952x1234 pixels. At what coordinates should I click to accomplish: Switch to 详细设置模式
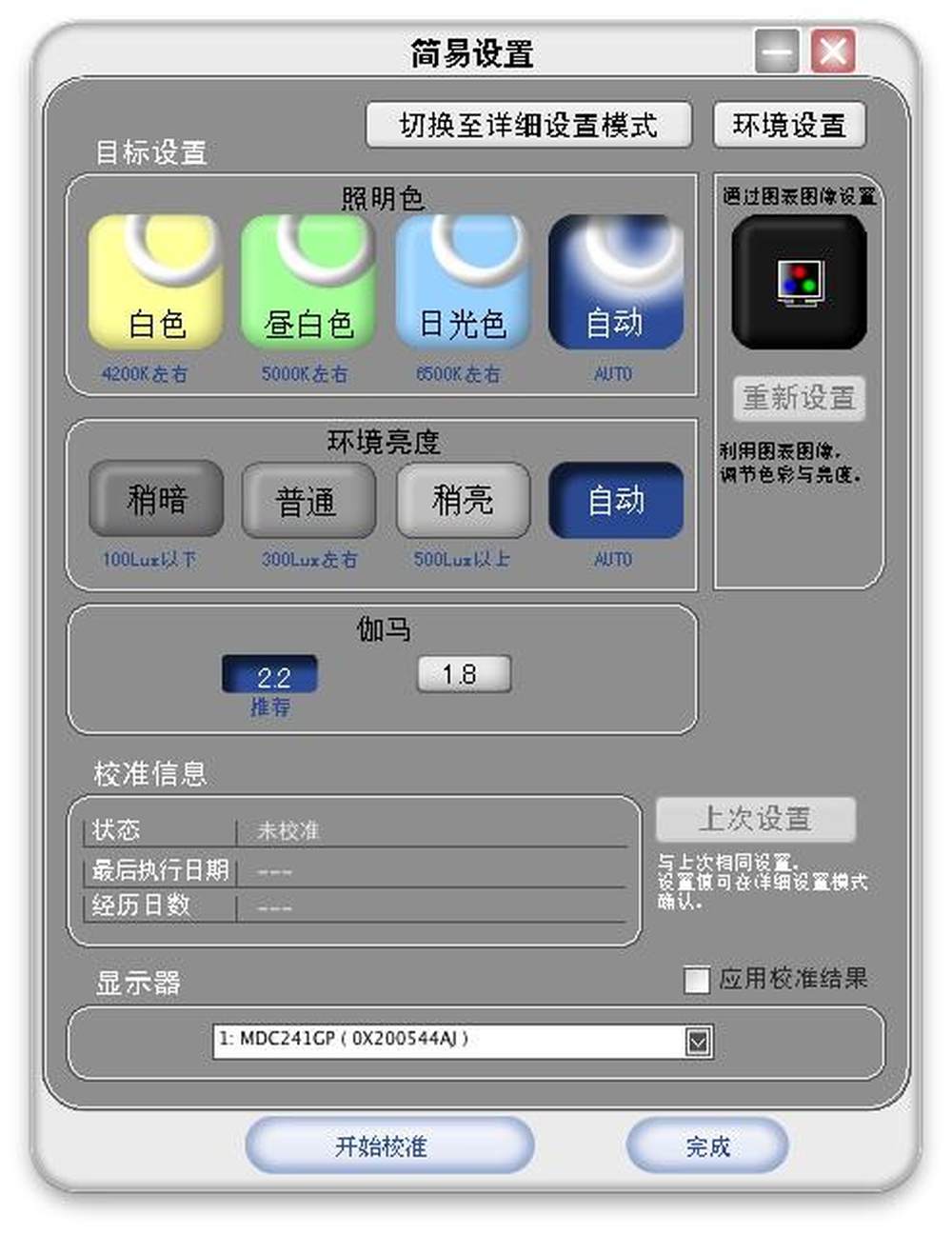tap(528, 125)
